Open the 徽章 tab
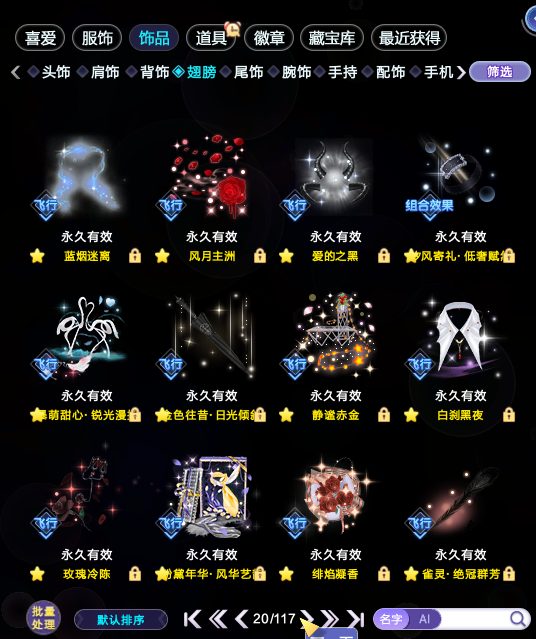The width and height of the screenshot is (536, 639). [x=269, y=38]
